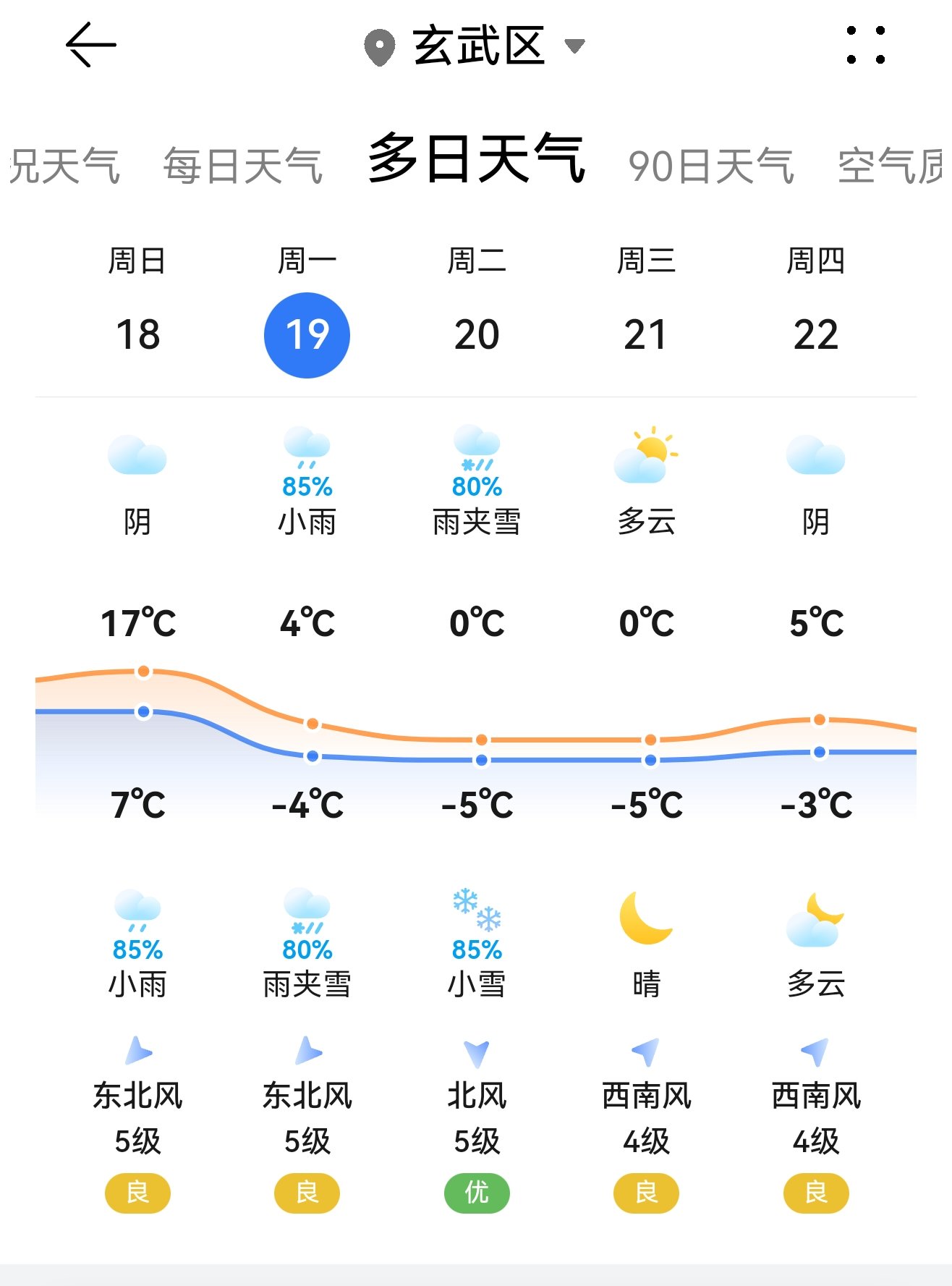
Task: Switch to the 90日天气 tab
Action: click(711, 166)
